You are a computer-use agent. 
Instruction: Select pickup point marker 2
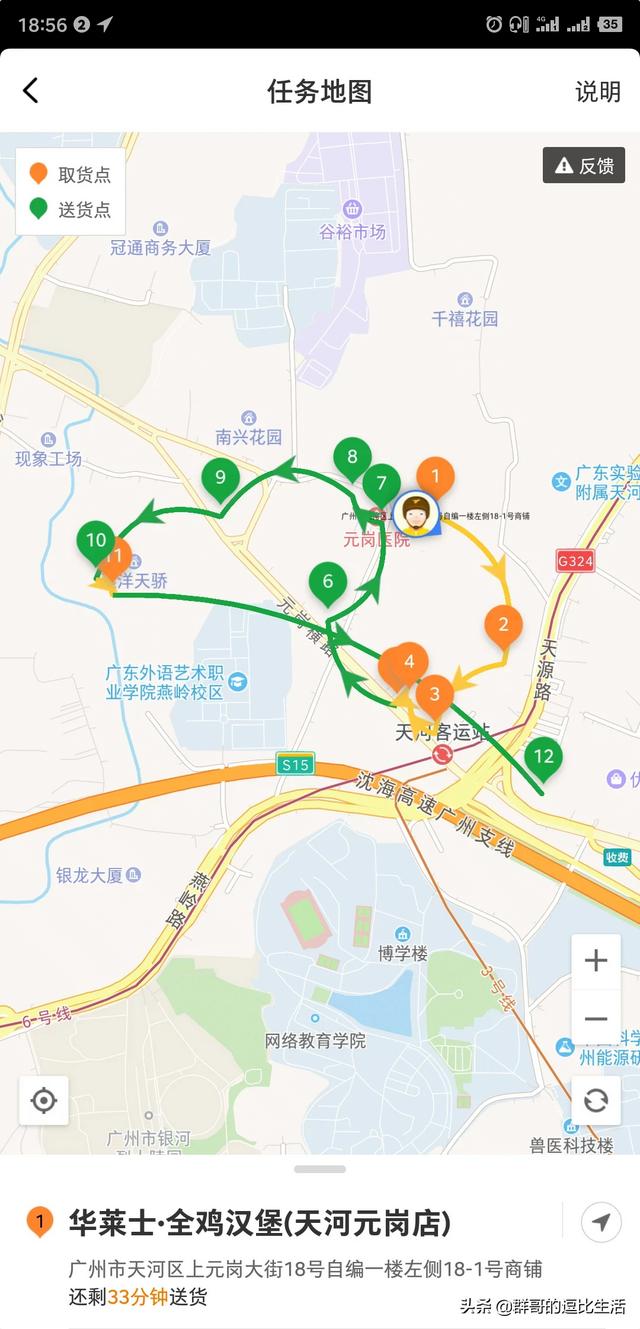503,626
